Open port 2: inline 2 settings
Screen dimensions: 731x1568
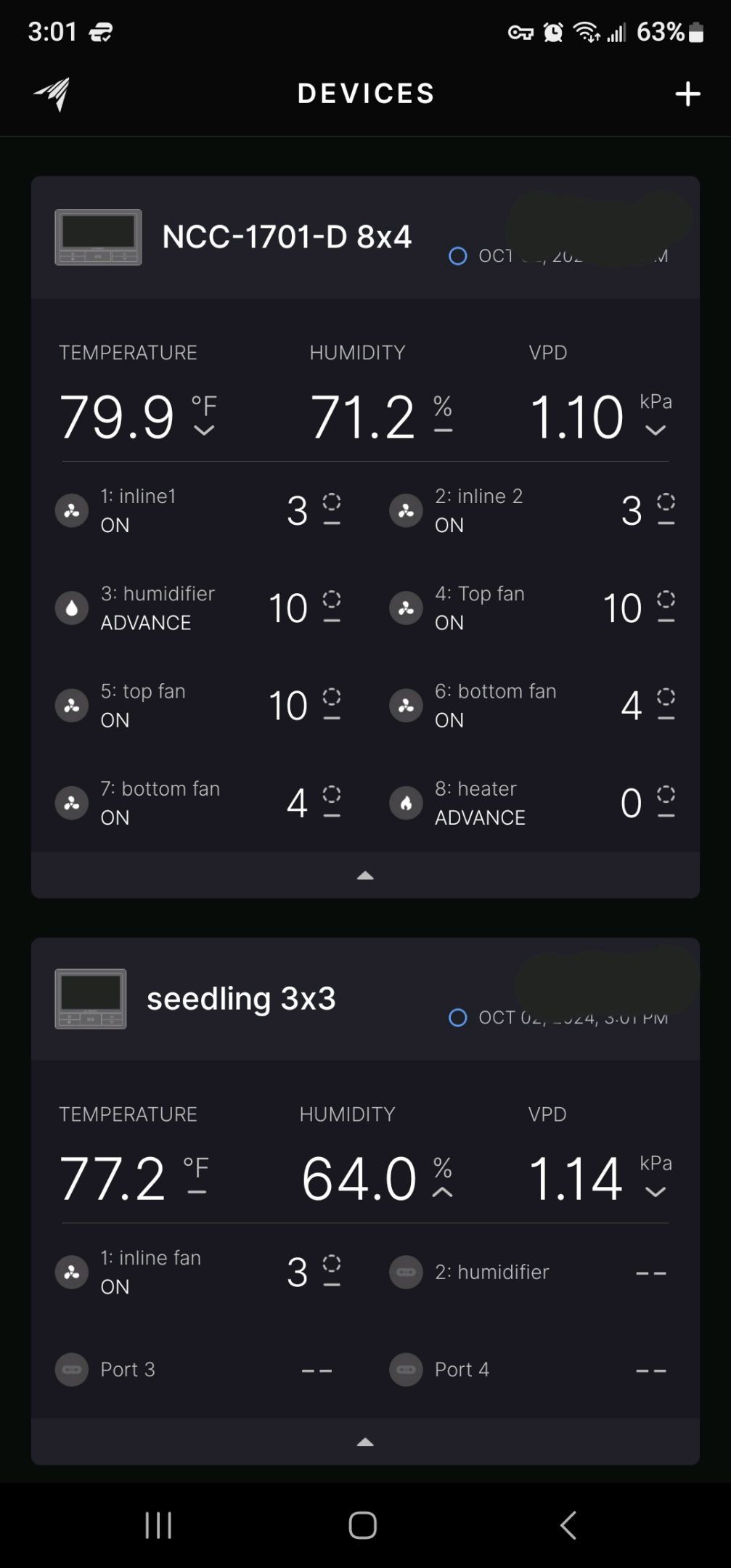(x=532, y=510)
